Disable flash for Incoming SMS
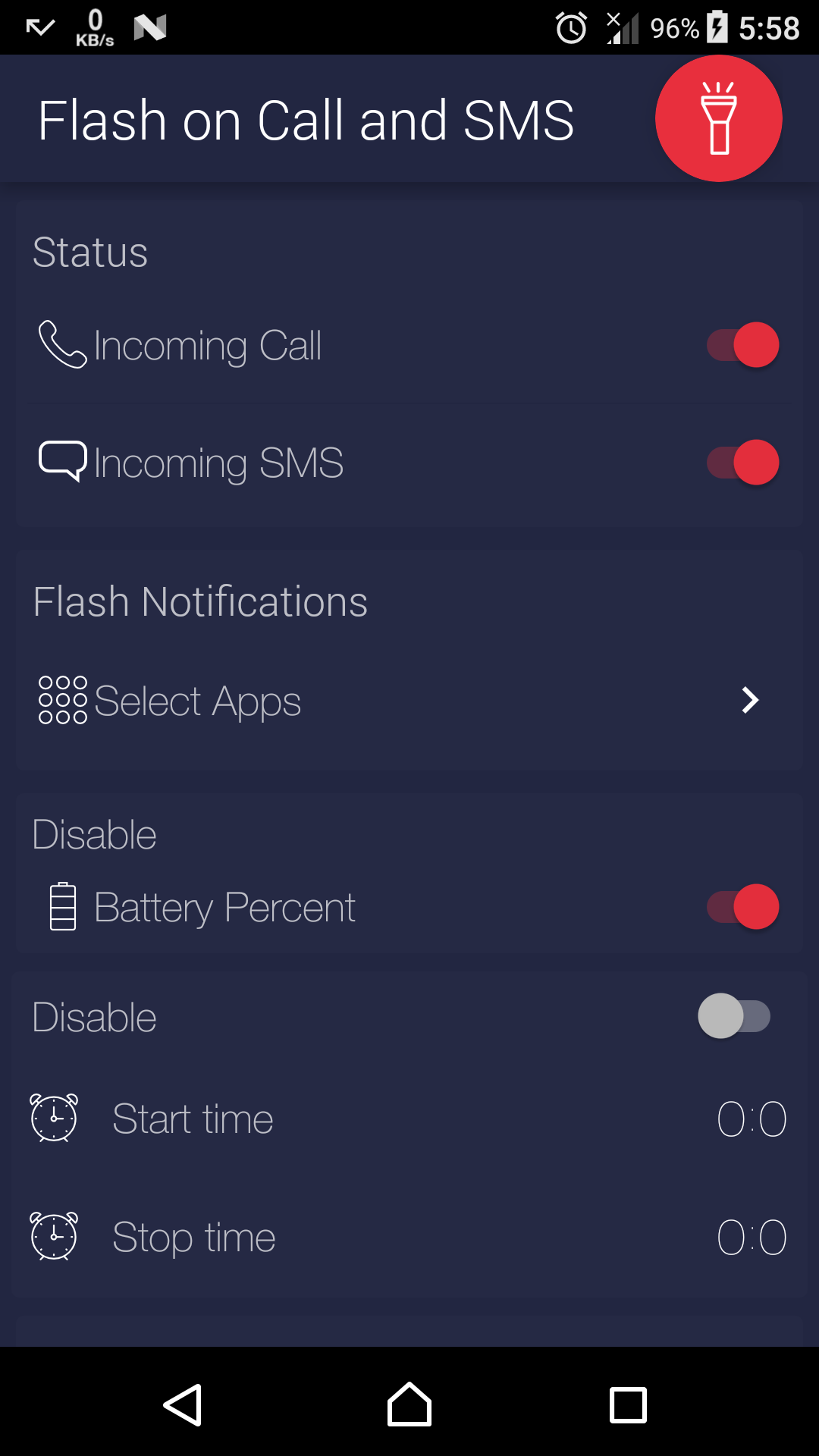 [742, 463]
